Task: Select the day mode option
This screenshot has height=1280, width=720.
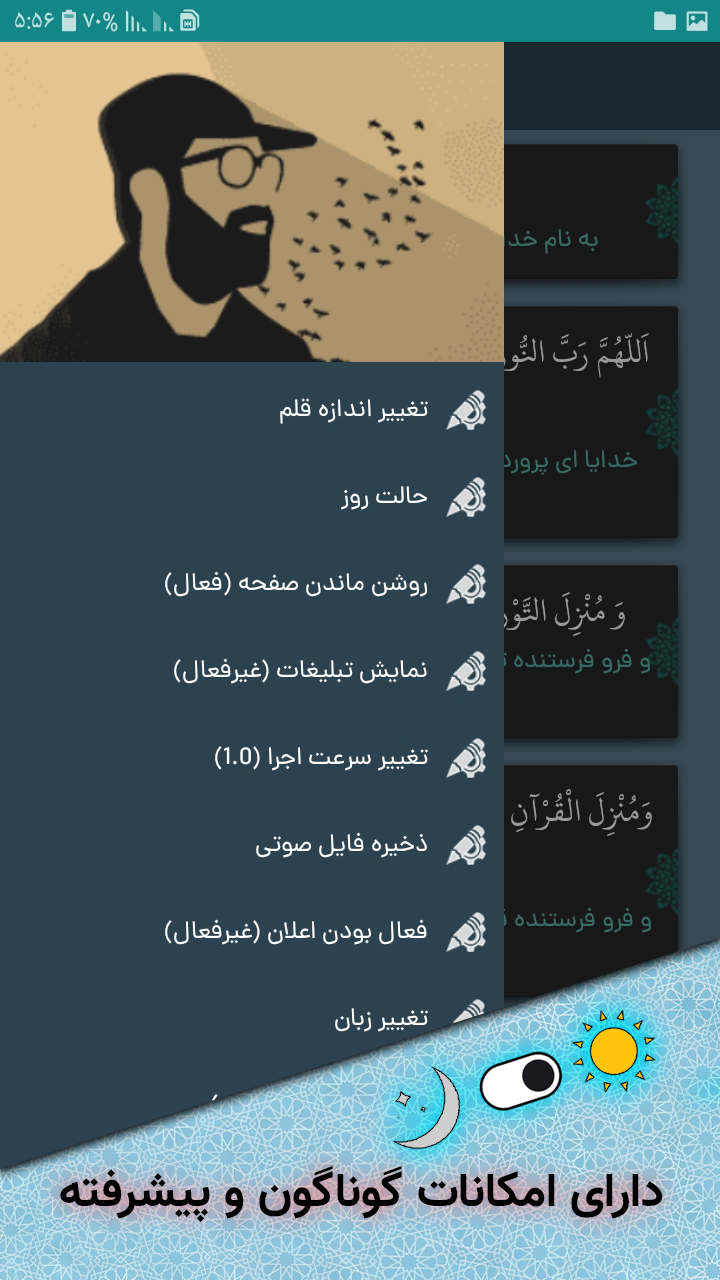Action: [x=384, y=496]
